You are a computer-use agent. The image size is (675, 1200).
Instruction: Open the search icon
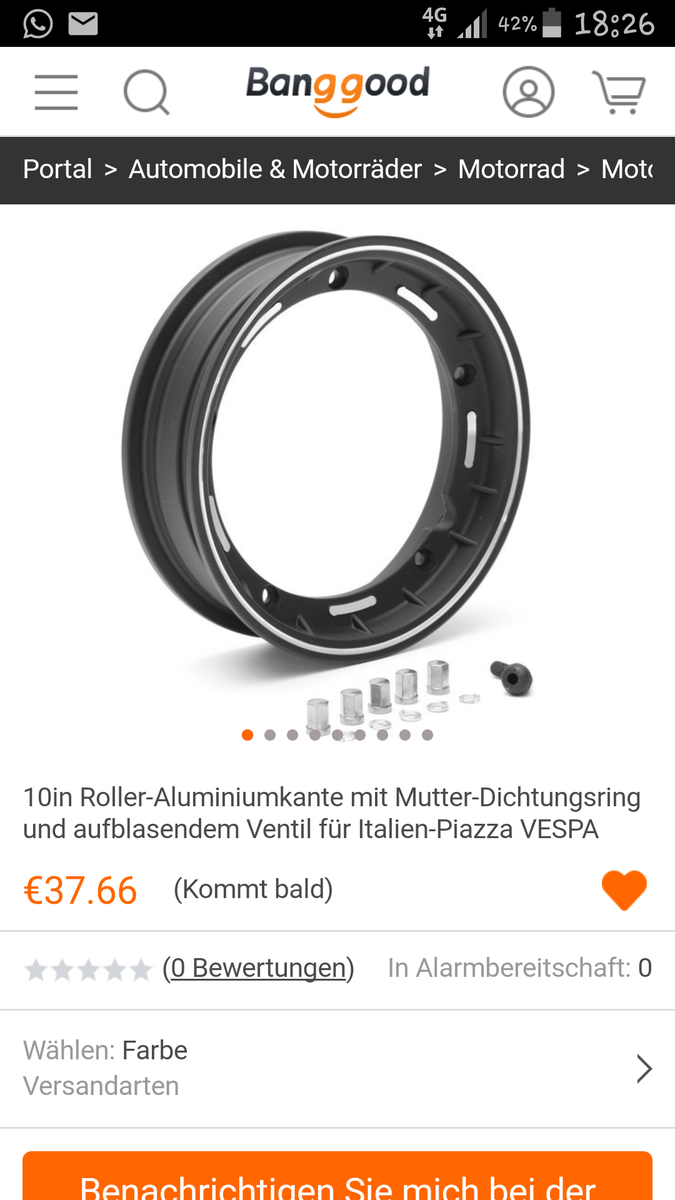point(146,92)
